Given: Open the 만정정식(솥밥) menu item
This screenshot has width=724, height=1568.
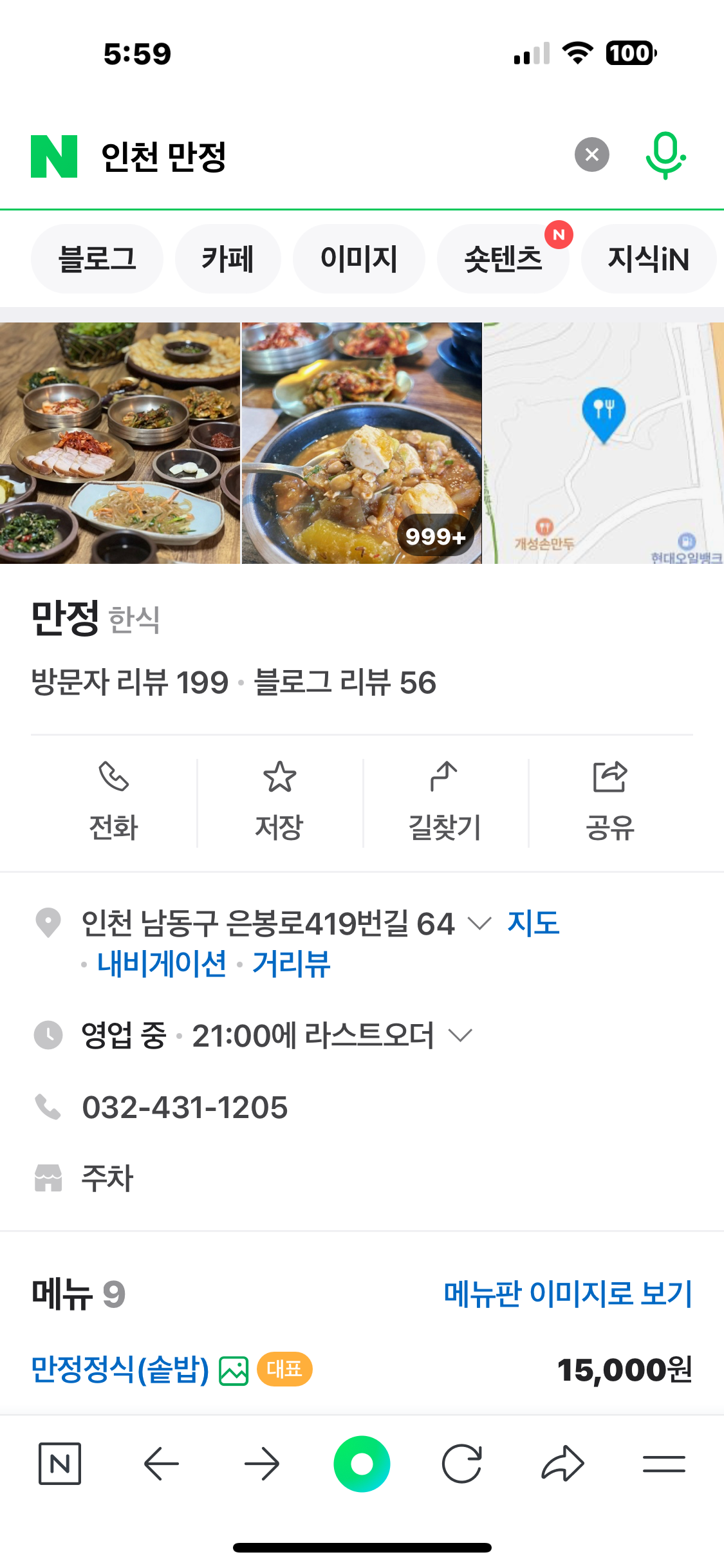Looking at the screenshot, I should [120, 1369].
